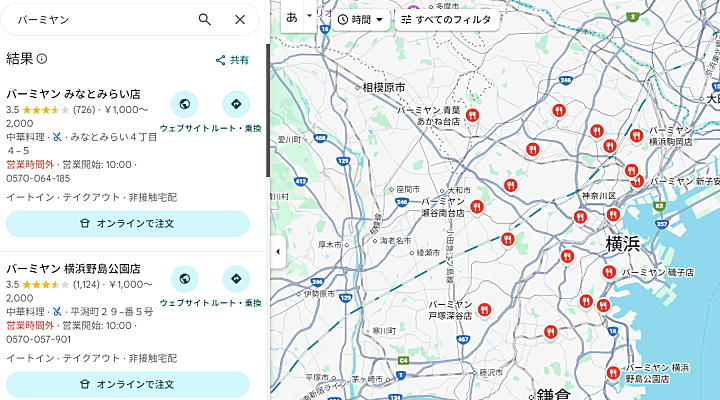Select the バーミヤン 青葉あかね台店 map pin

click(472, 116)
